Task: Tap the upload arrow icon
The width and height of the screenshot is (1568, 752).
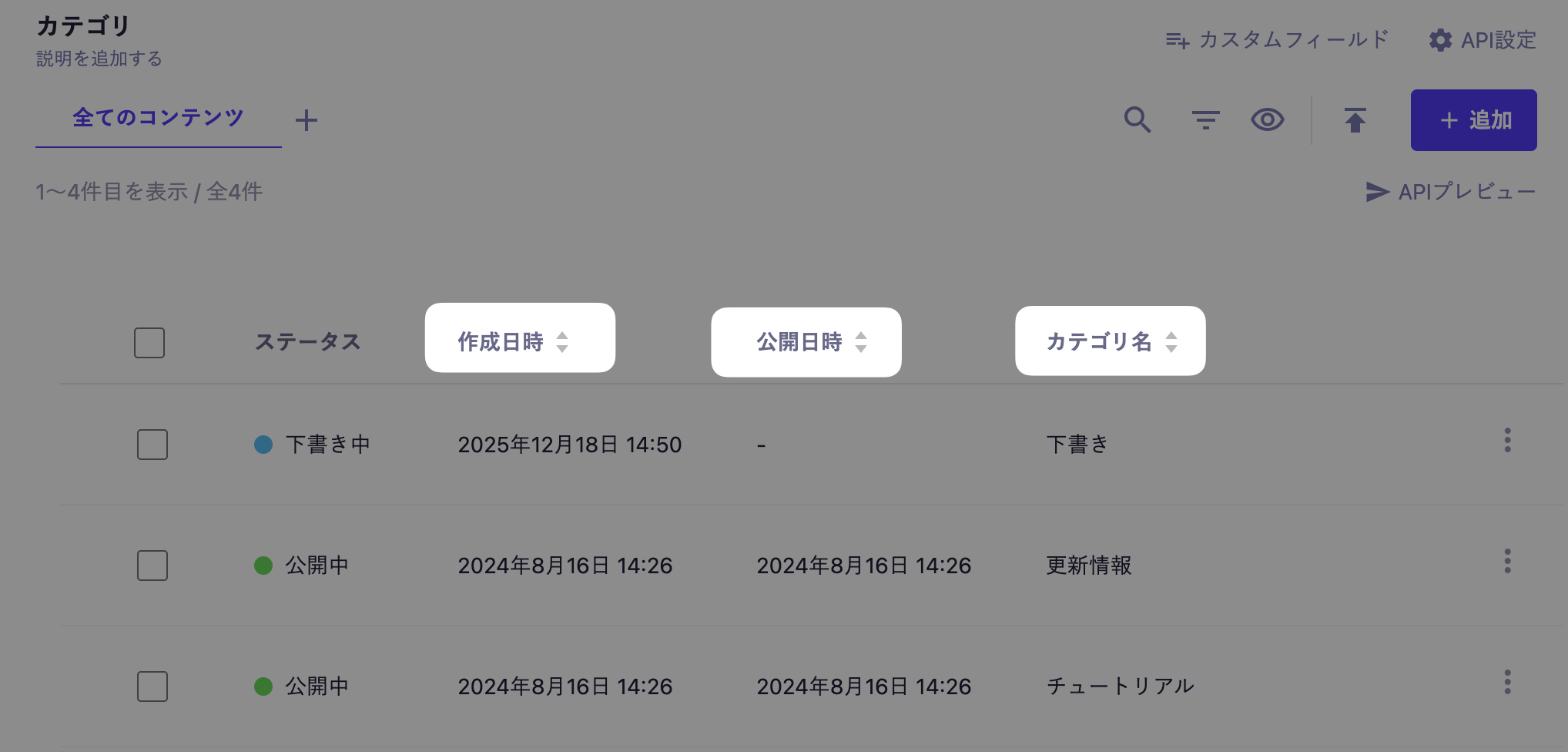Action: tap(1355, 120)
